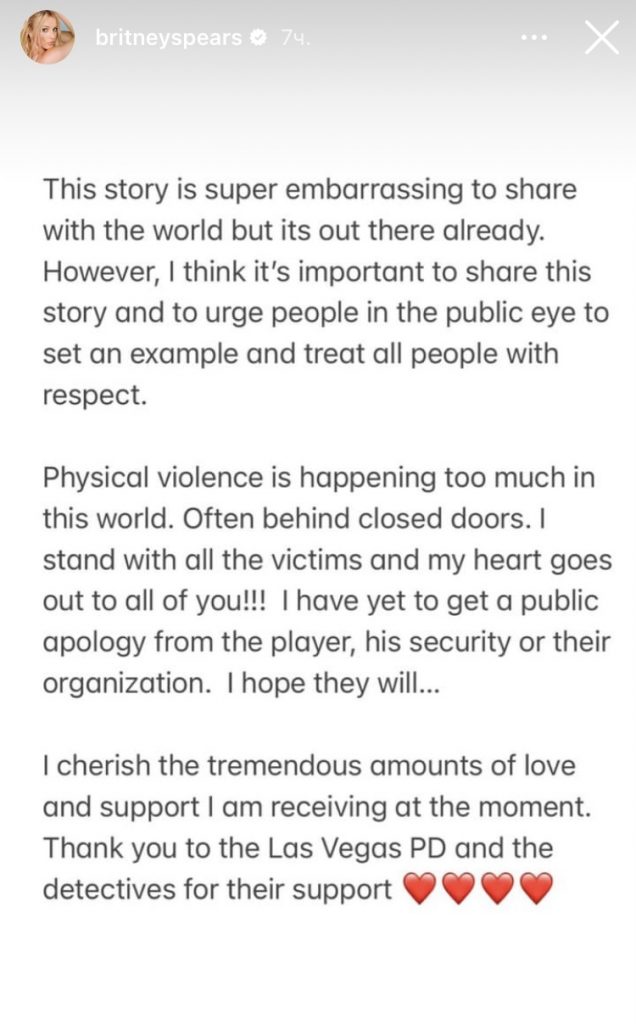Close the story with the X
Viewport: 636px width, 1024px height.
click(x=601, y=37)
